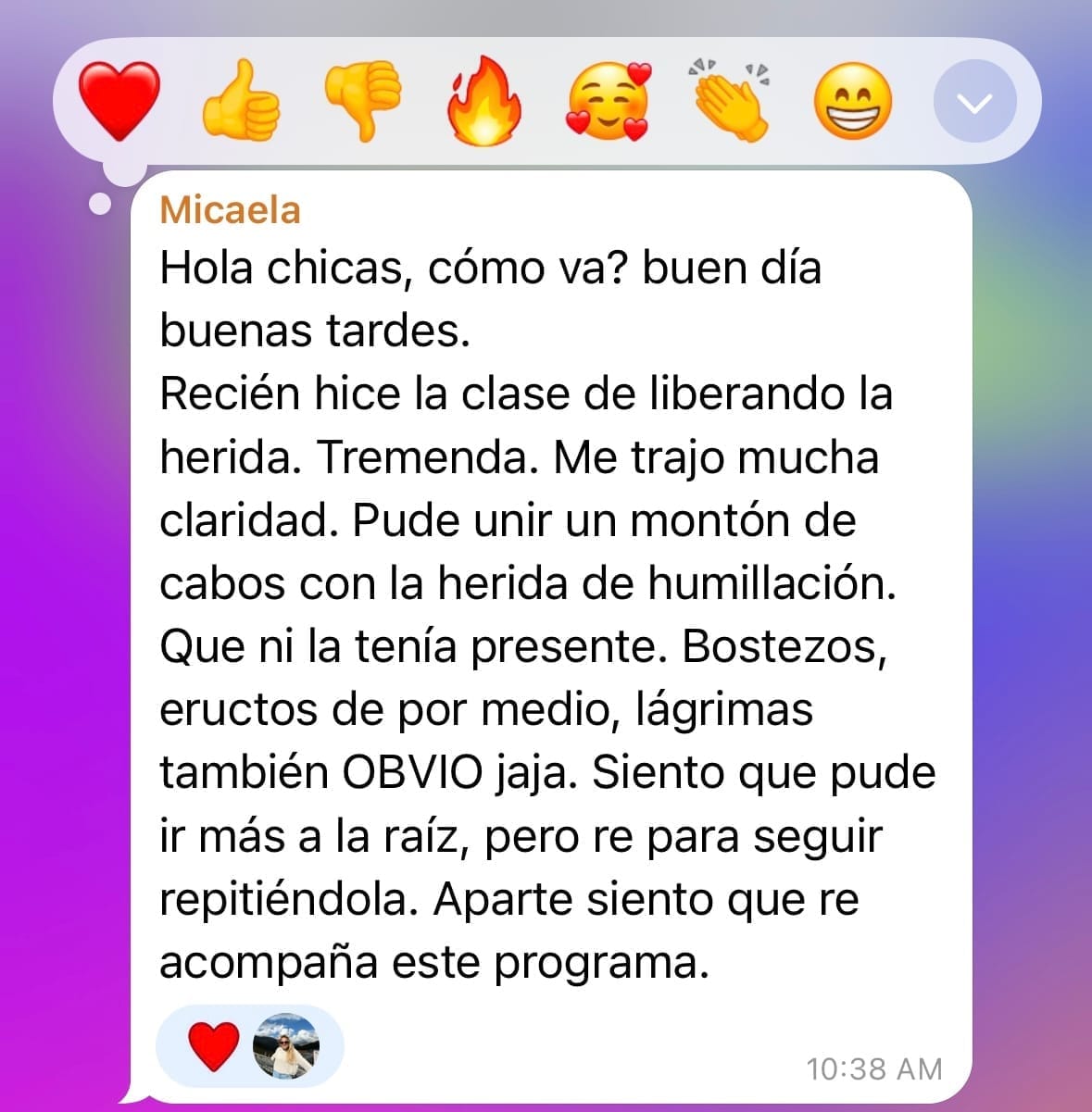The height and width of the screenshot is (1112, 1092).
Task: React with the red heart emoji
Action: coord(119,102)
